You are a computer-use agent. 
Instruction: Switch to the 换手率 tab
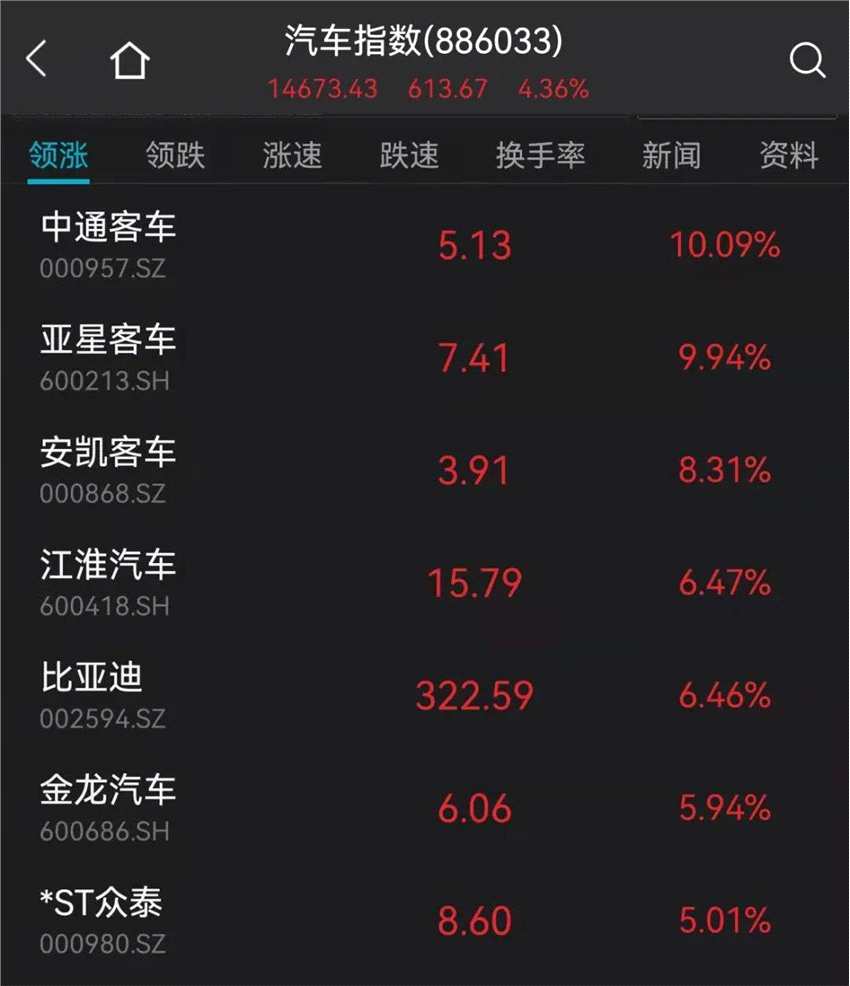(x=540, y=156)
